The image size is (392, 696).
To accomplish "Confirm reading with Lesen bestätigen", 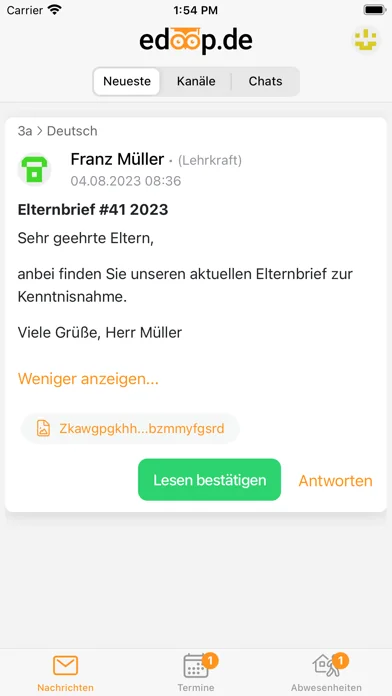I will coord(210,480).
